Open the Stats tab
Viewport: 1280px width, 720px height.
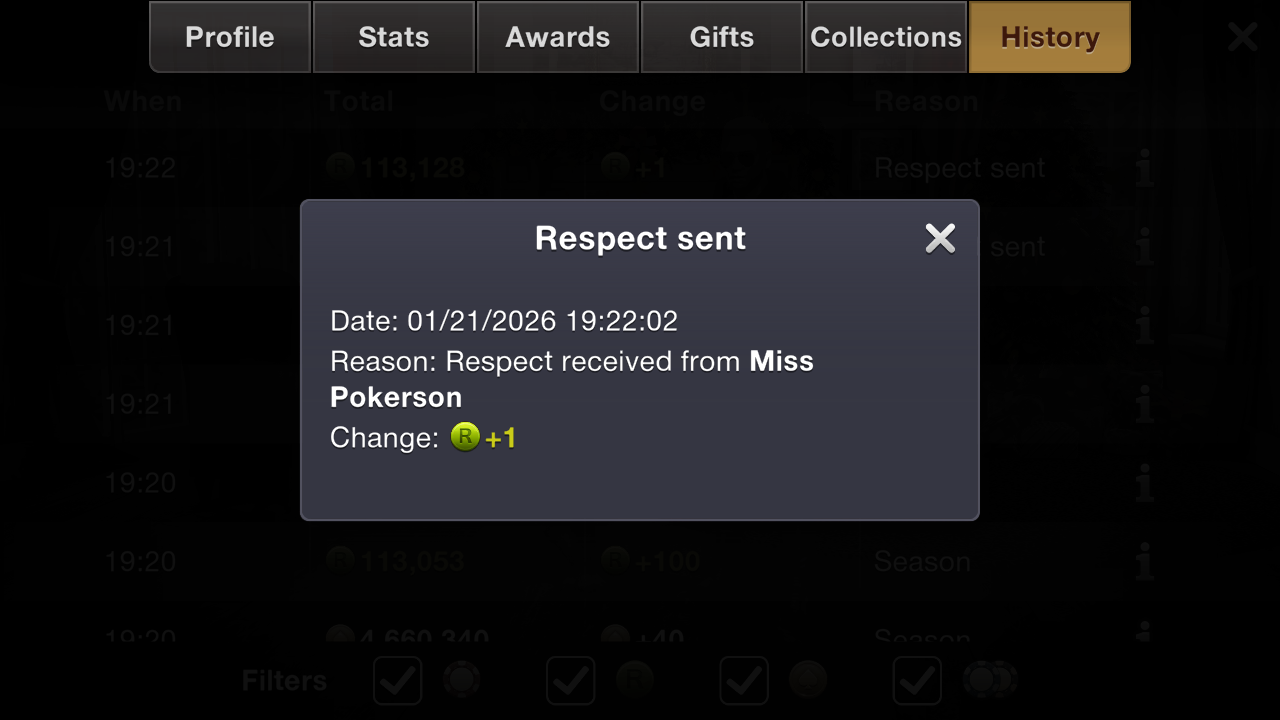[394, 37]
